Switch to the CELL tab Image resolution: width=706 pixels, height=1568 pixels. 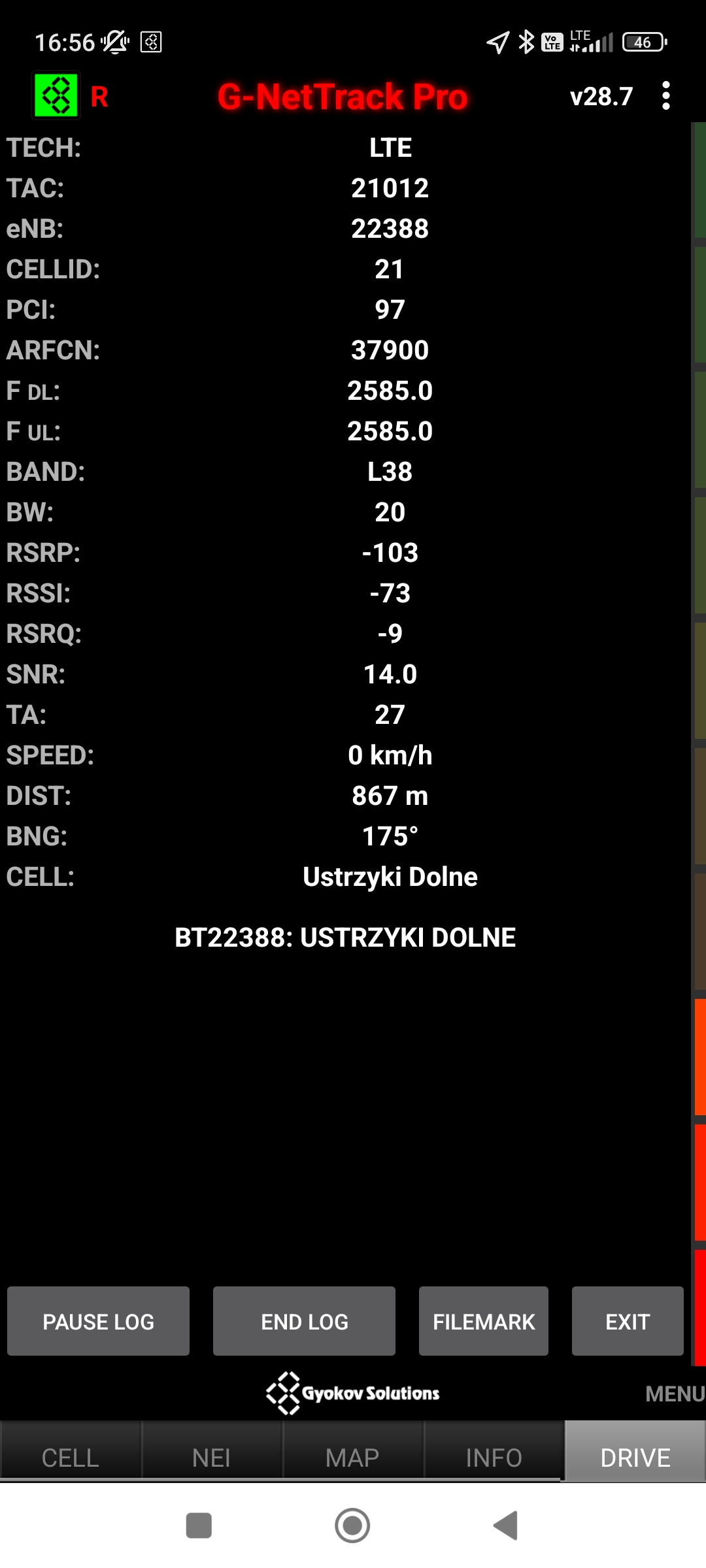pyautogui.click(x=71, y=1457)
